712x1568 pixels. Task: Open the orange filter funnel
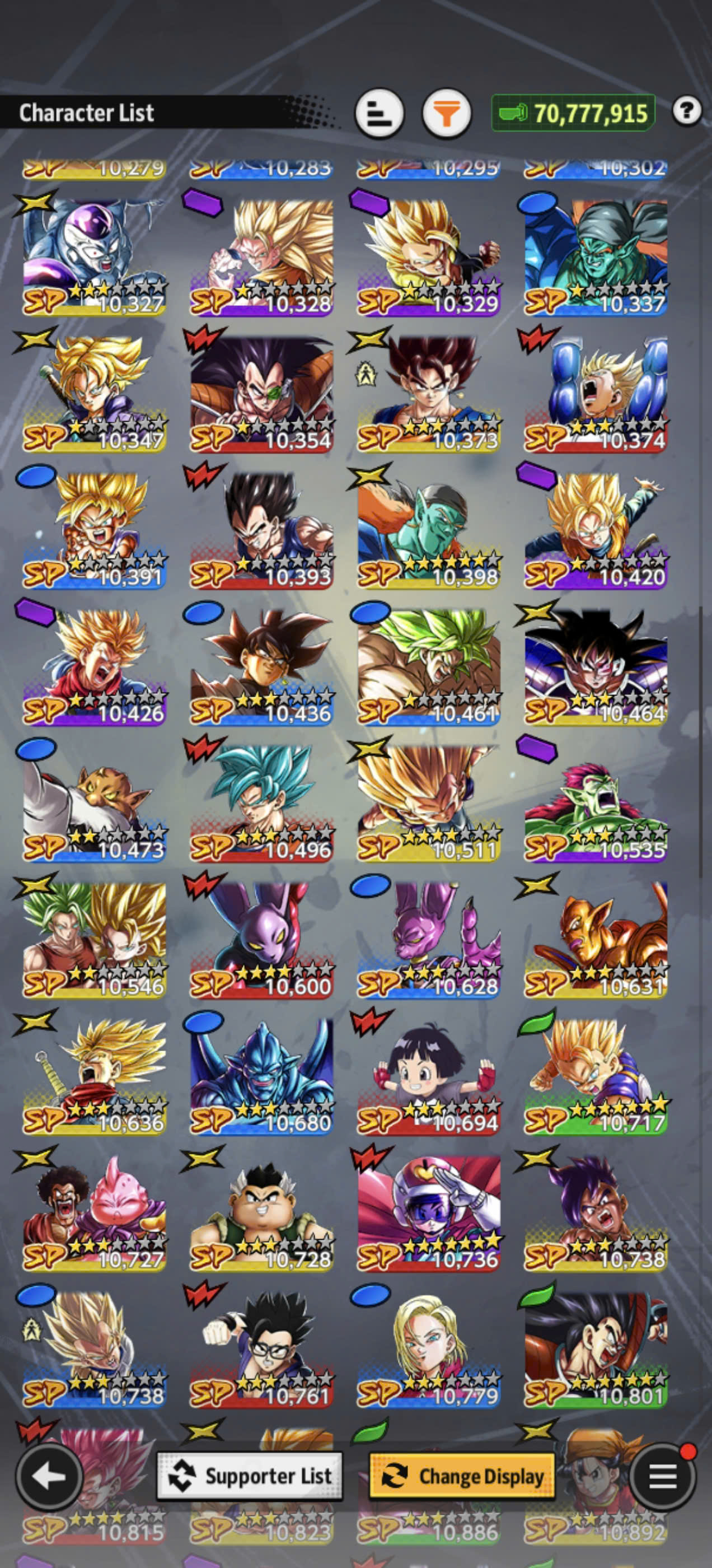tap(447, 113)
